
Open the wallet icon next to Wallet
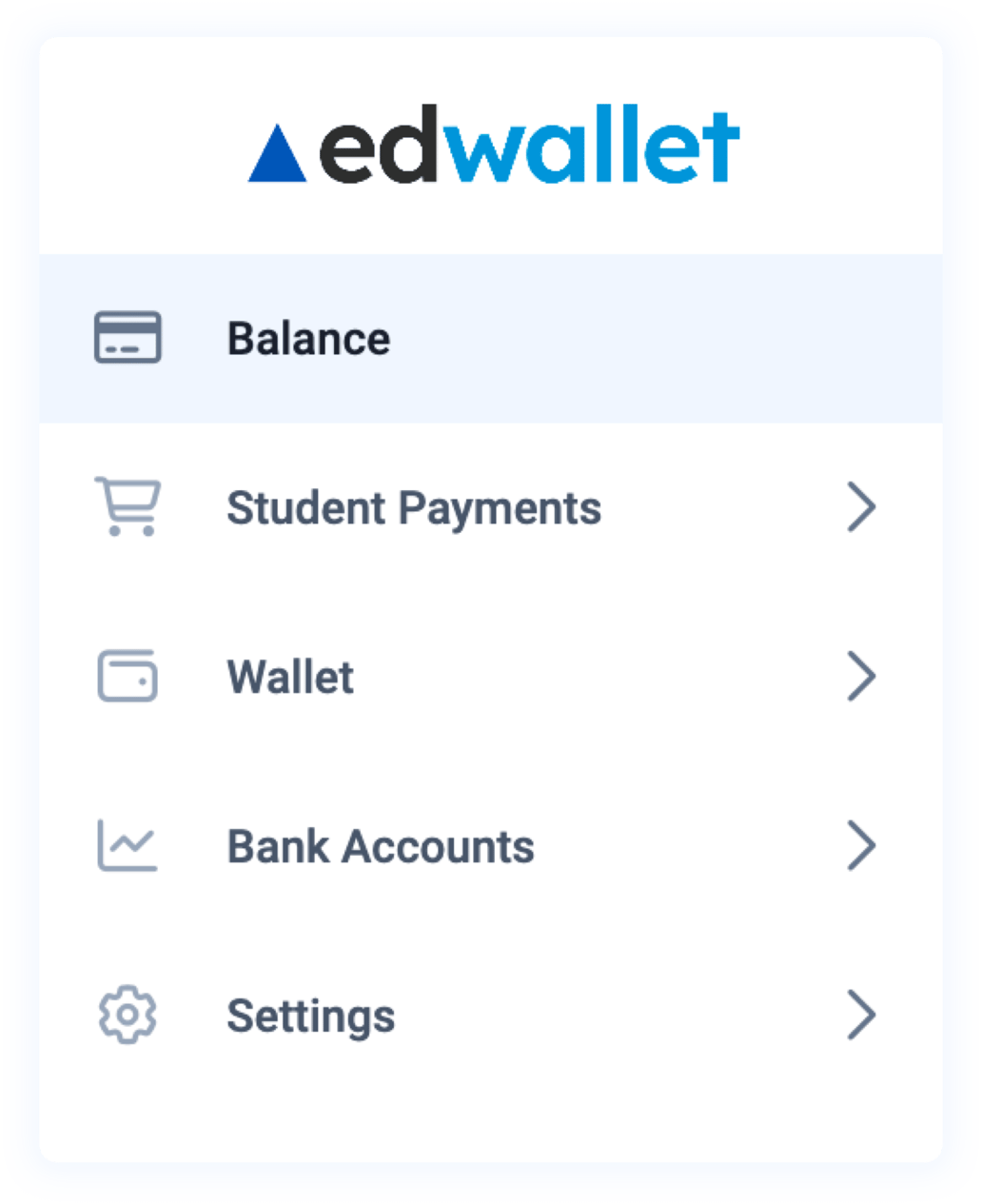click(127, 677)
